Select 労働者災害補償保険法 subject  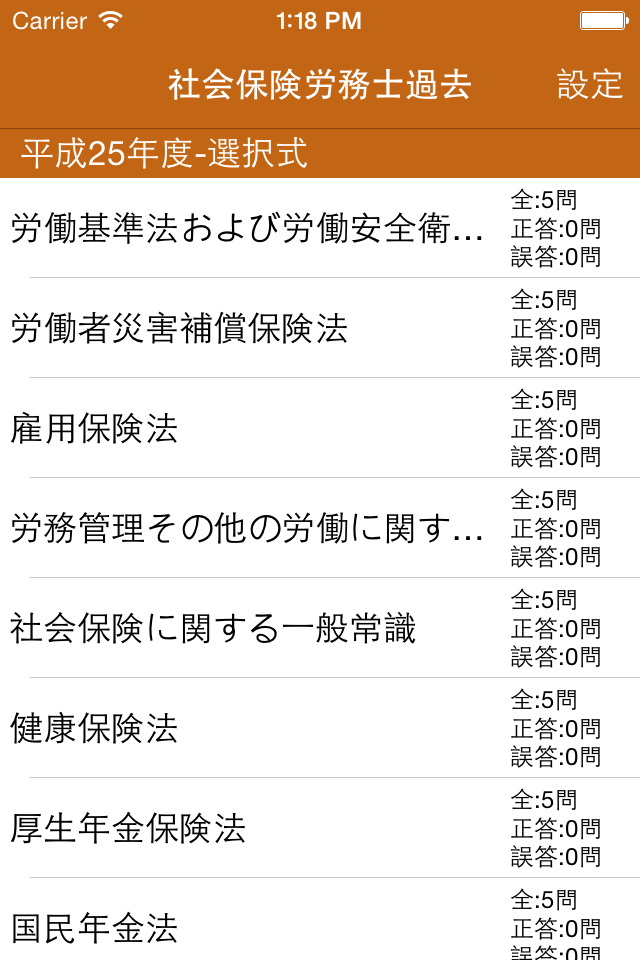pos(180,328)
